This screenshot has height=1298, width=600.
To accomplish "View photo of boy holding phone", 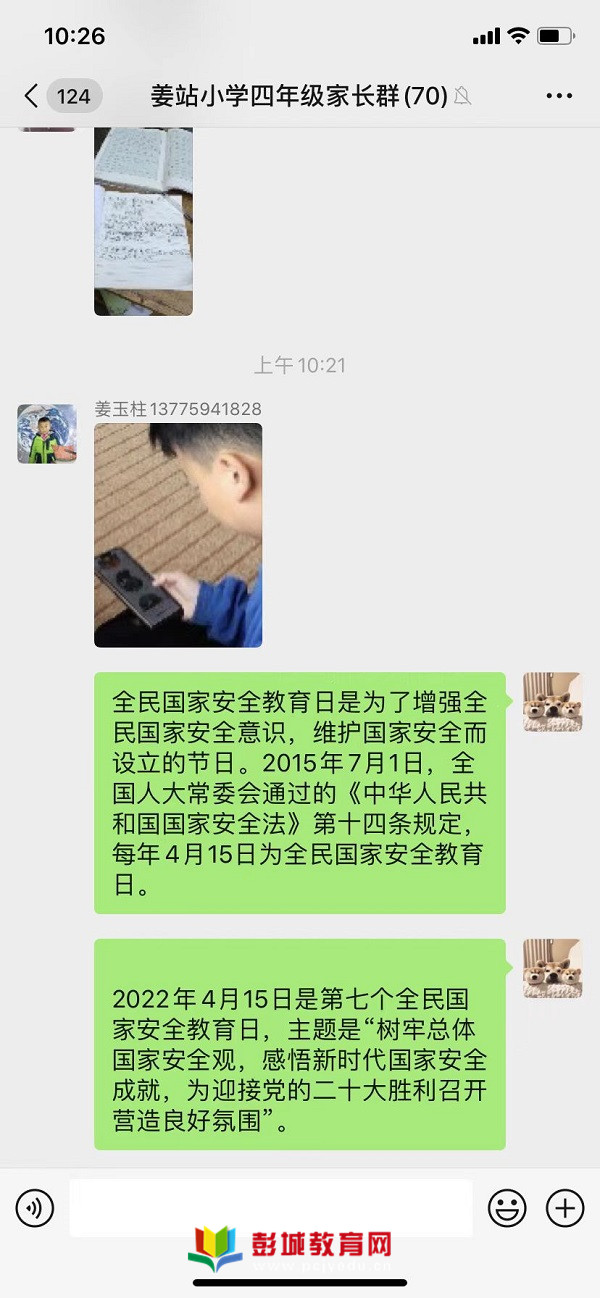I will 178,535.
